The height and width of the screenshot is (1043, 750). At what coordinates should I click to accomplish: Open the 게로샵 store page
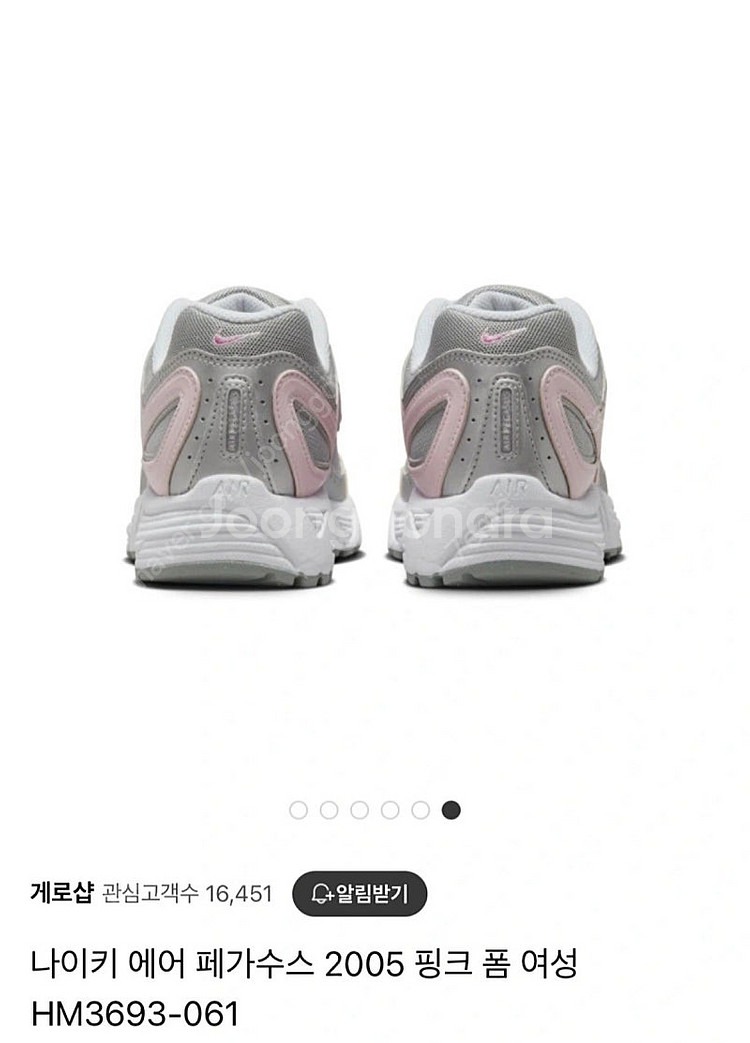click(62, 893)
